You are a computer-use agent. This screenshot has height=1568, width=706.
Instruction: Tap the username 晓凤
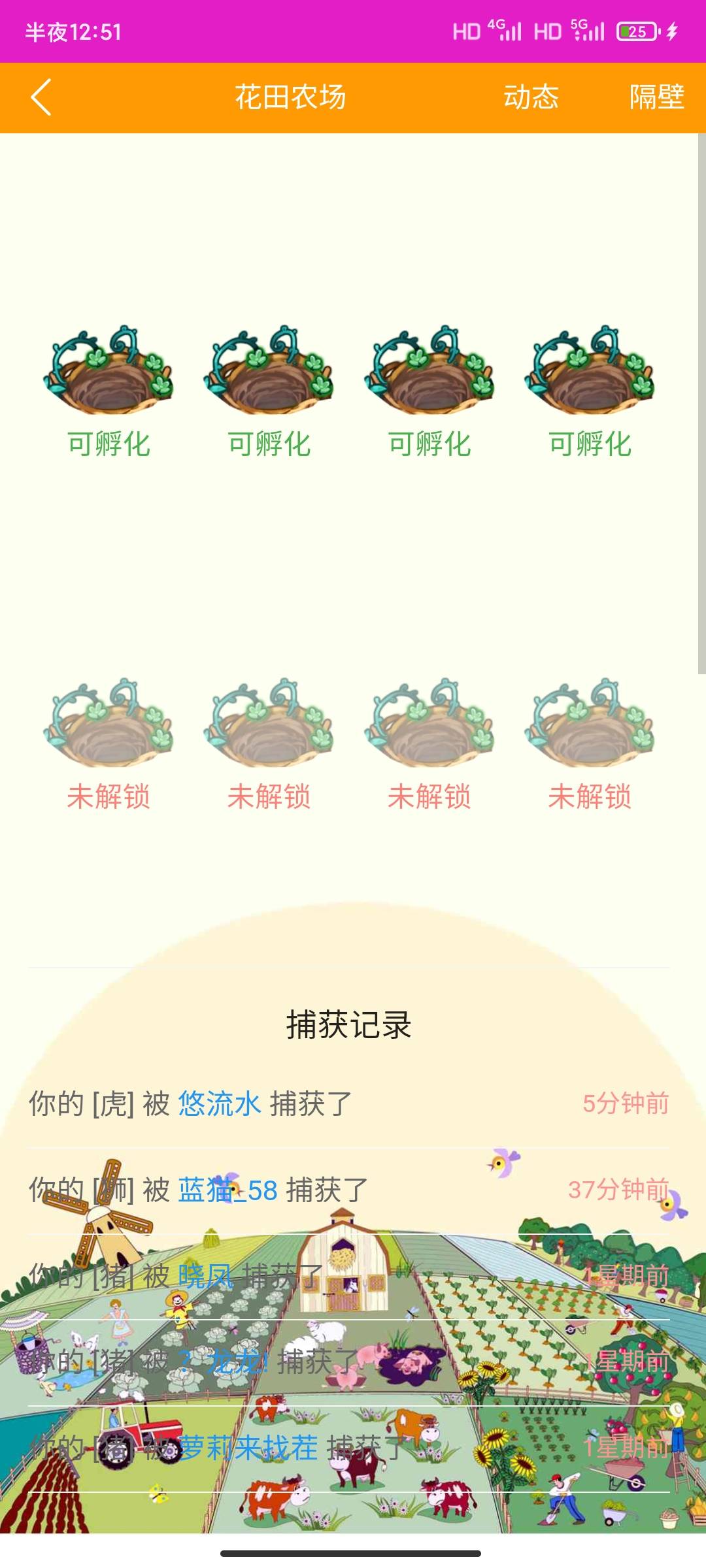(205, 1275)
